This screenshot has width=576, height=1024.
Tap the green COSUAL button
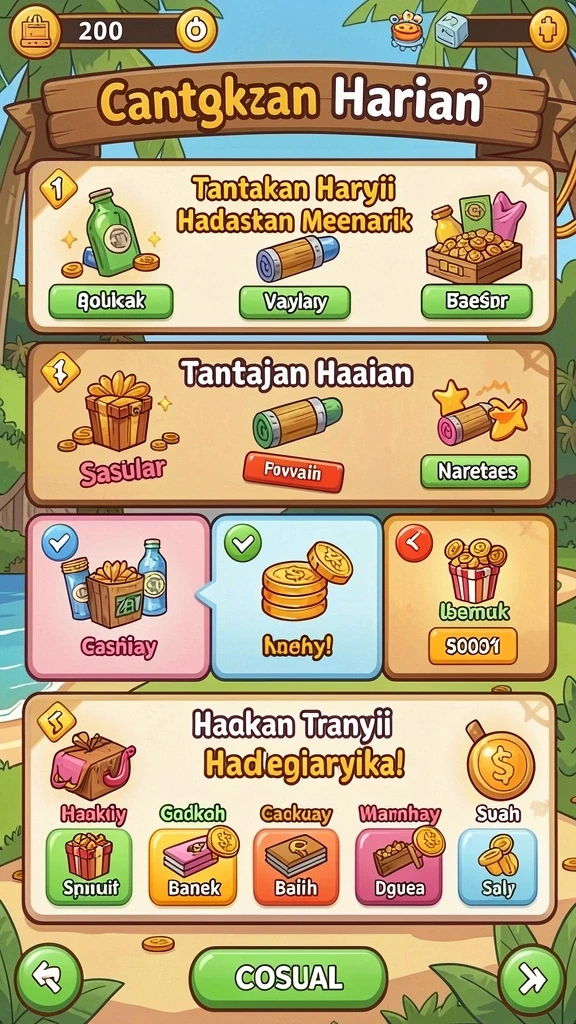289,978
